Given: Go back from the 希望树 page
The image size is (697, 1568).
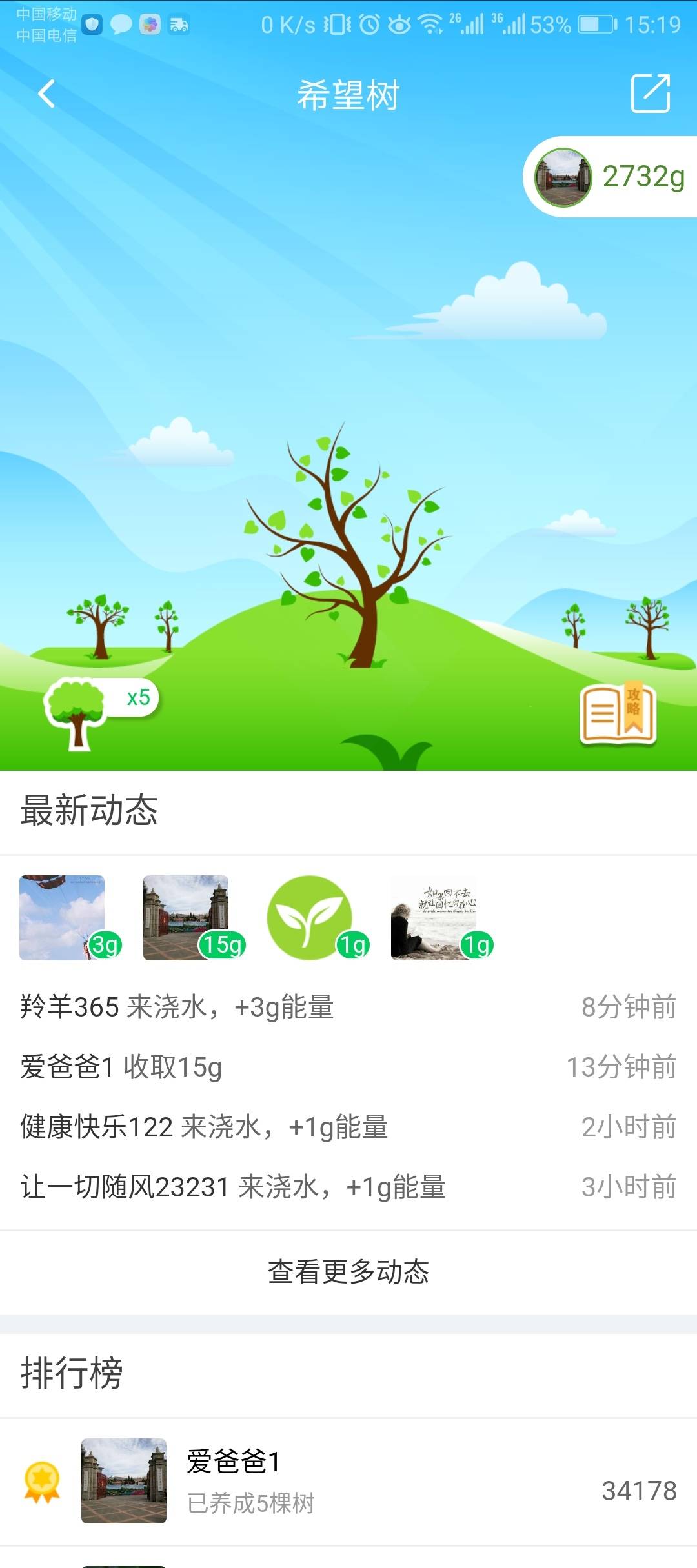Looking at the screenshot, I should pos(46,94).
